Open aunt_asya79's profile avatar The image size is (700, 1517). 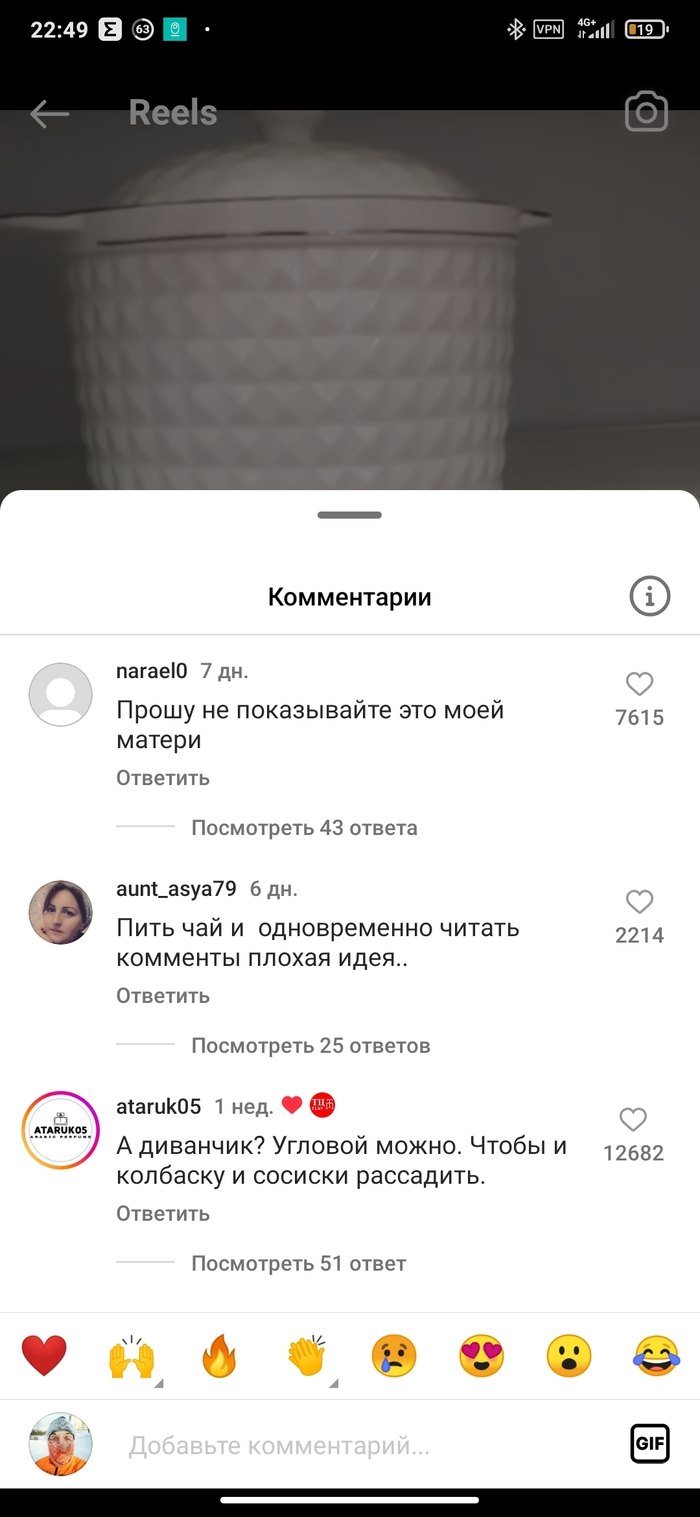click(60, 912)
